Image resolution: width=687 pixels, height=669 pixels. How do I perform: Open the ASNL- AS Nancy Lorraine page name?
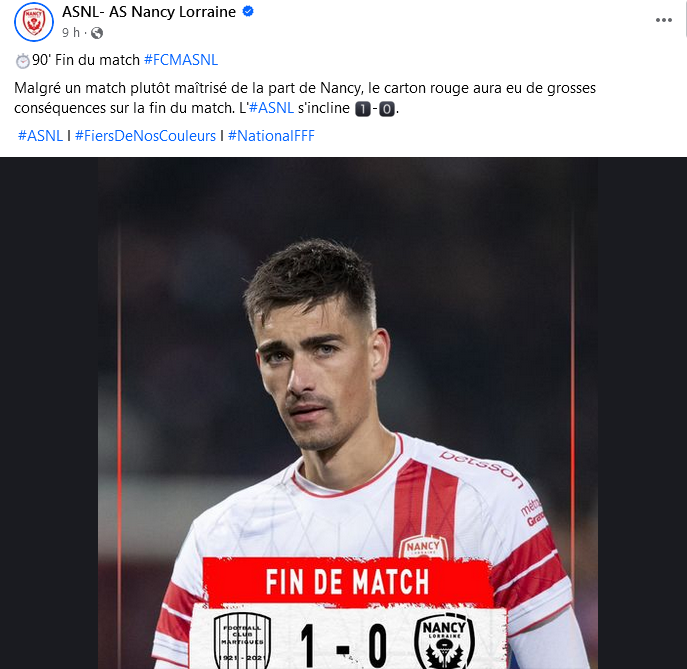pos(148,12)
